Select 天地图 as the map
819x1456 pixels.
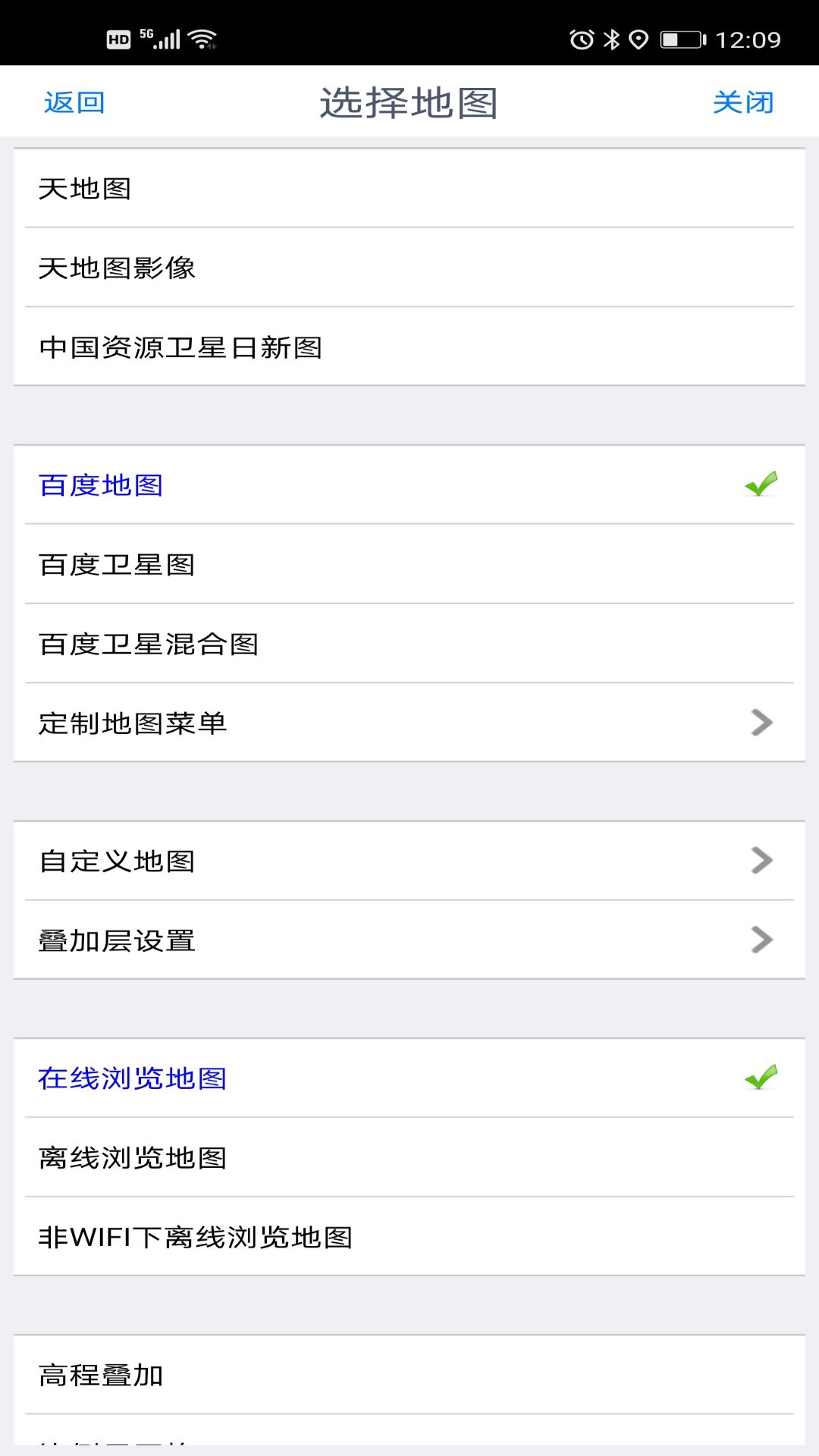click(409, 189)
